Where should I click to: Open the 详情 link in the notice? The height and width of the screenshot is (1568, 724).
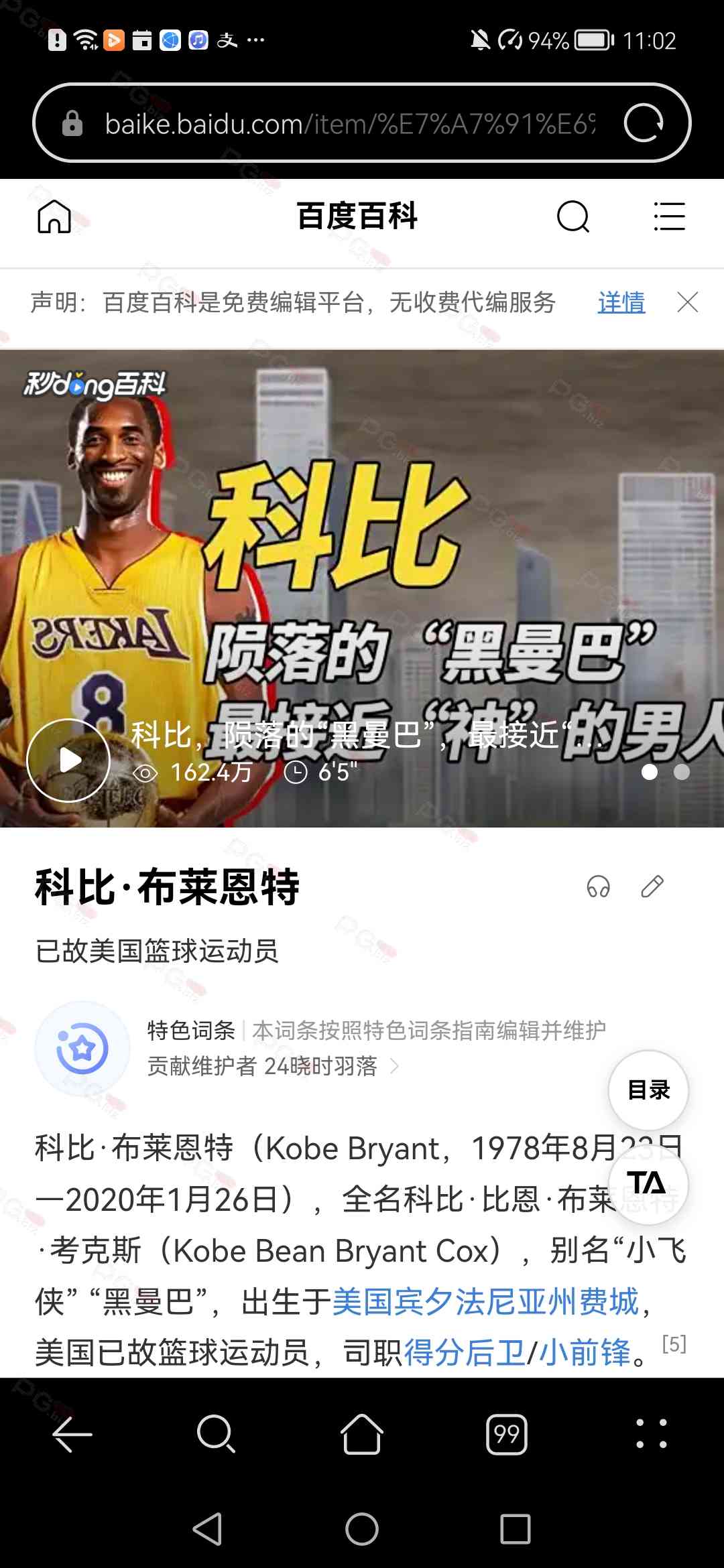[x=621, y=302]
